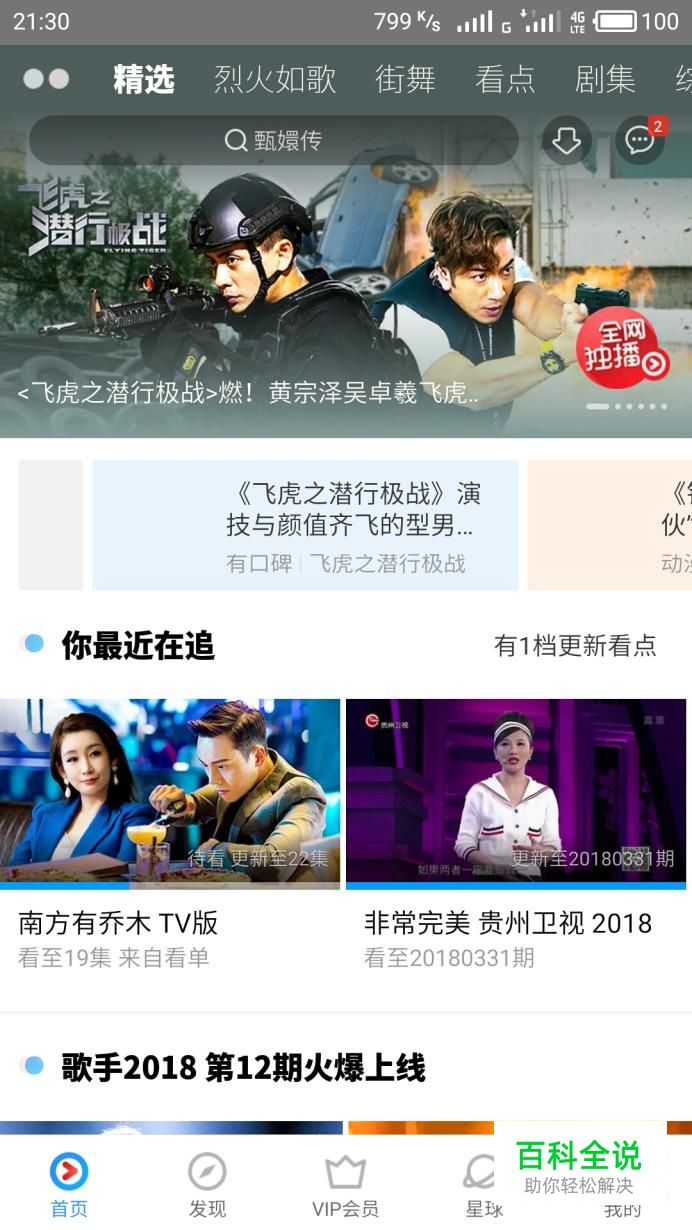Tap the two-dot icon beside 精选
The image size is (692, 1230).
[46, 79]
